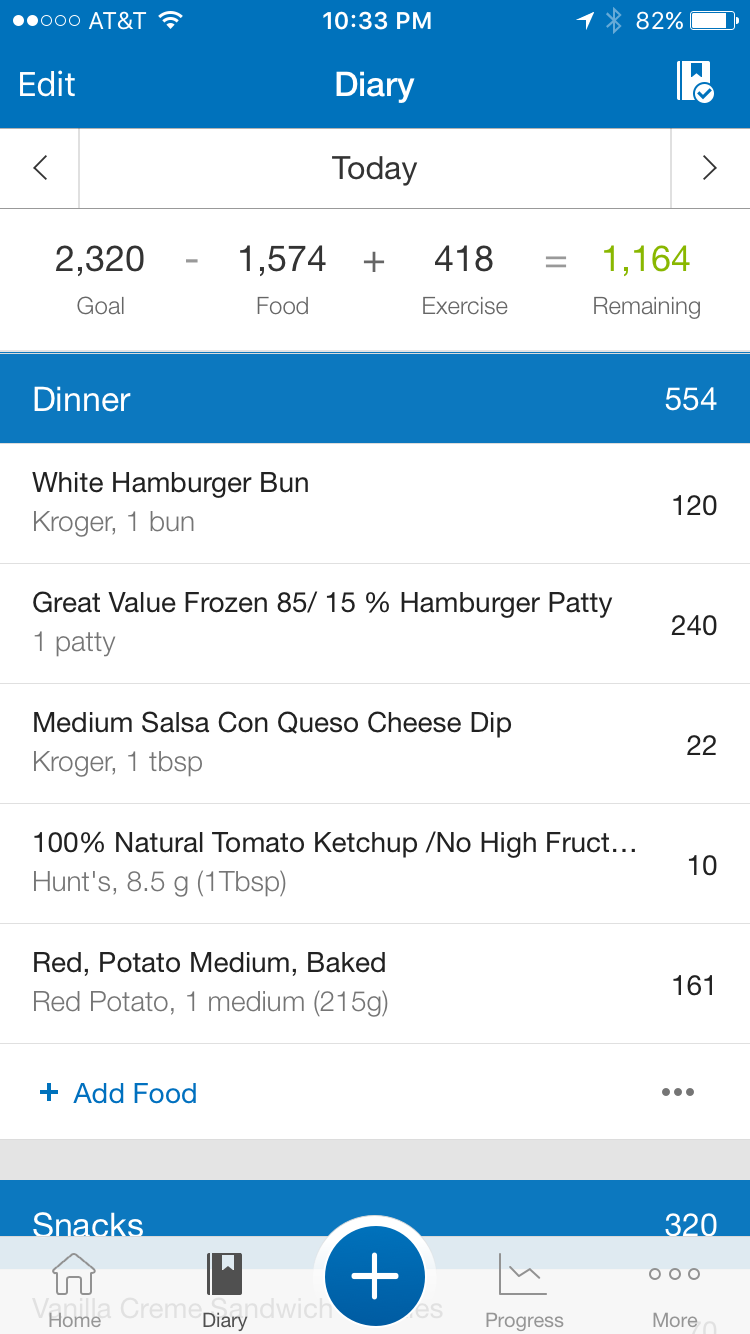The width and height of the screenshot is (750, 1334).
Task: Open the White Hamburger Bun entry
Action: click(375, 503)
